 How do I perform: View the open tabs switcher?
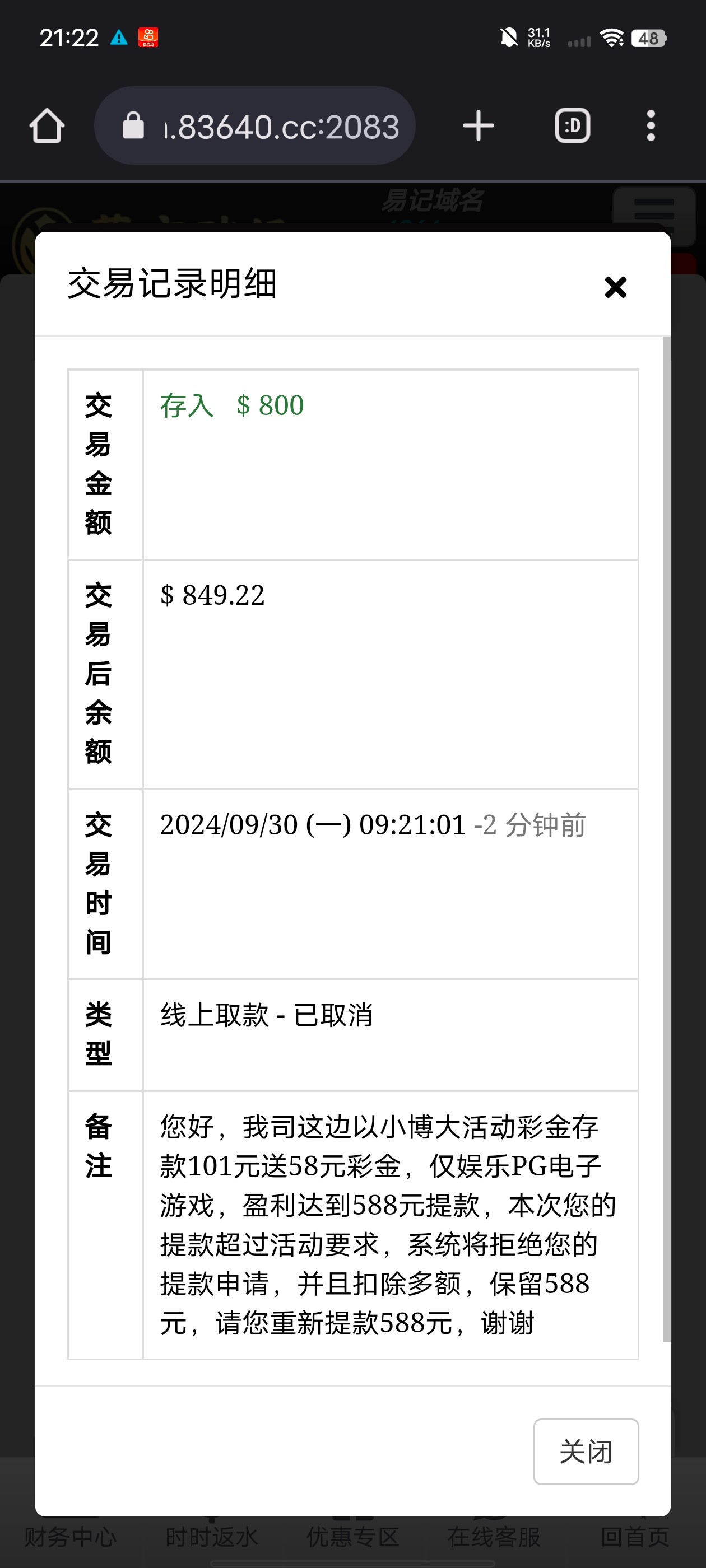572,126
